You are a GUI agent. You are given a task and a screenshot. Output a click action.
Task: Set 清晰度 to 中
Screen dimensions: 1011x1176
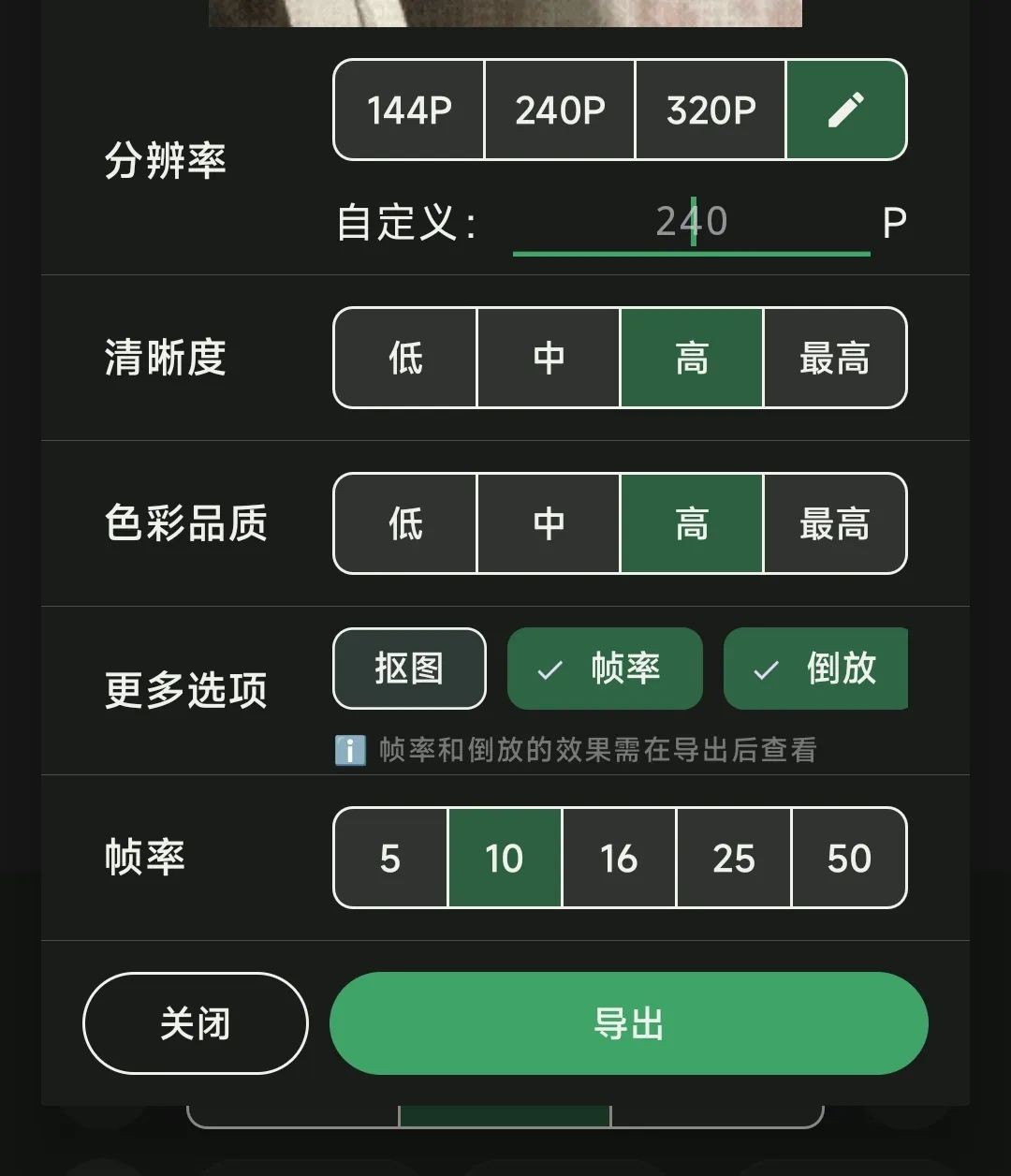pyautogui.click(x=549, y=358)
